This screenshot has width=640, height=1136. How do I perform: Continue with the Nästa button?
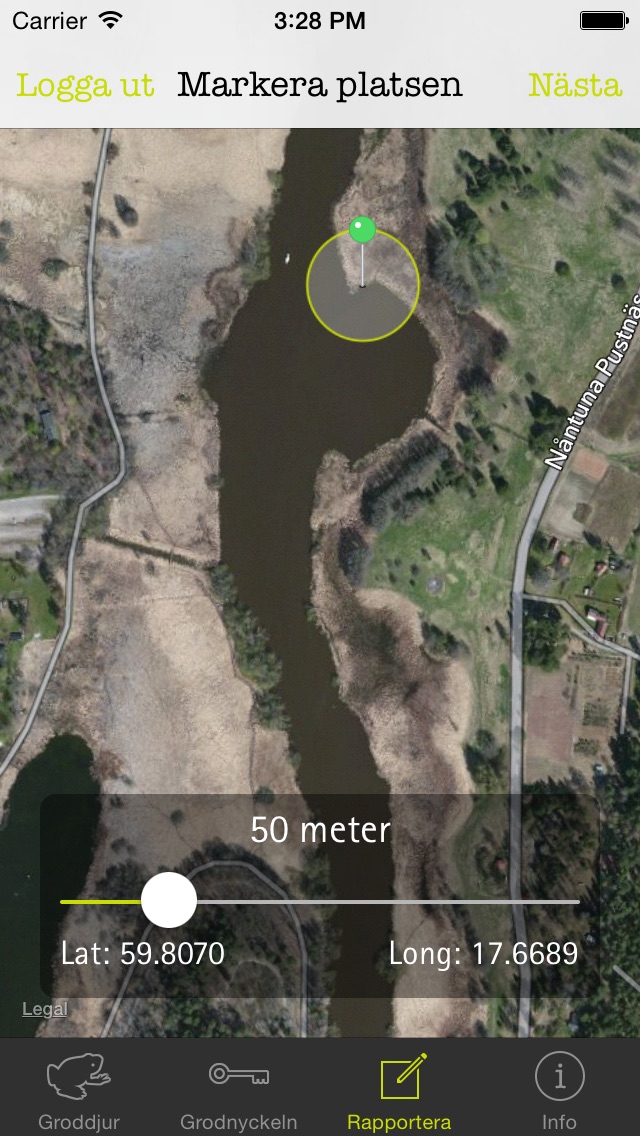[575, 85]
